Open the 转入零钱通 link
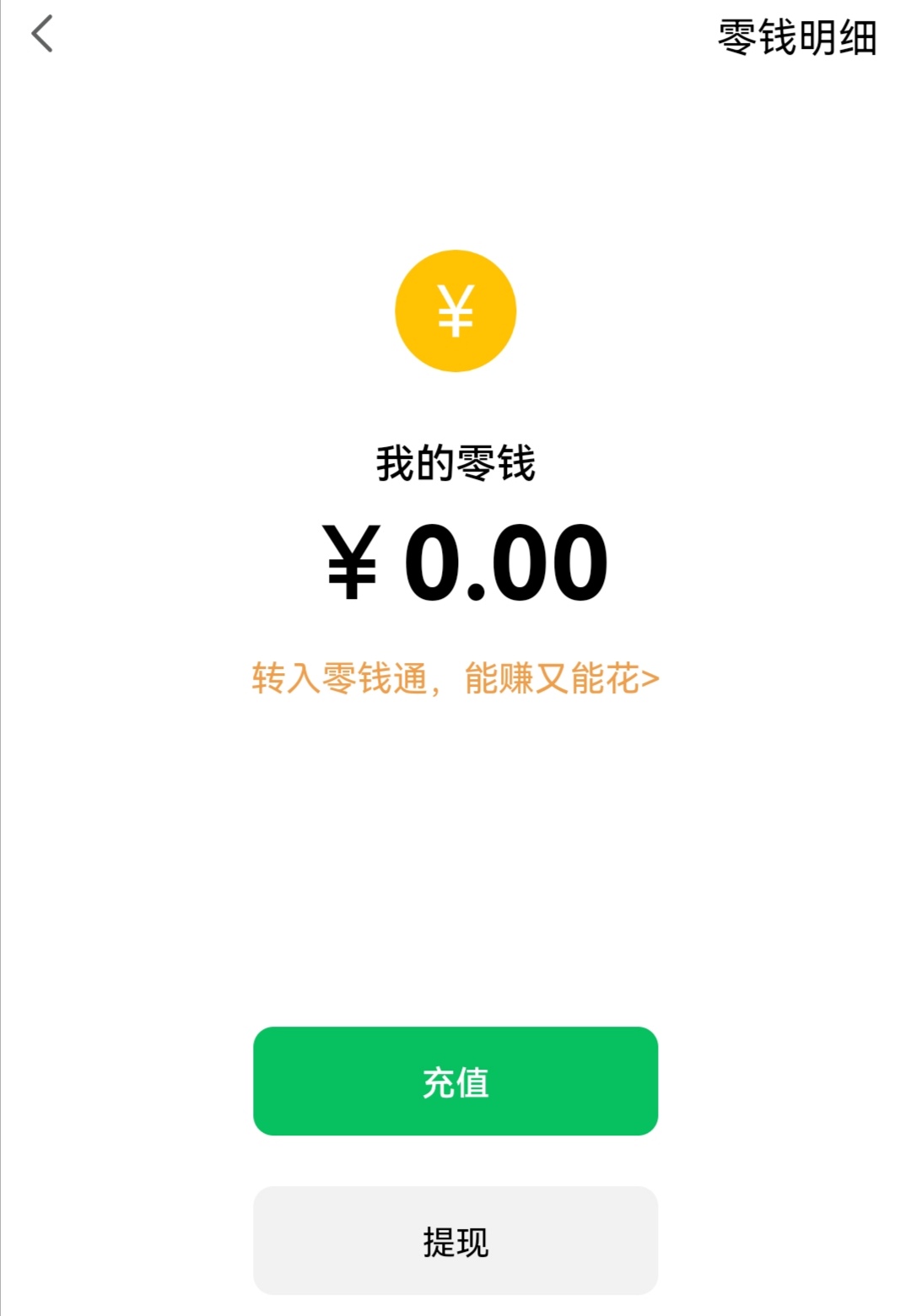The height and width of the screenshot is (1316, 911). (x=455, y=678)
